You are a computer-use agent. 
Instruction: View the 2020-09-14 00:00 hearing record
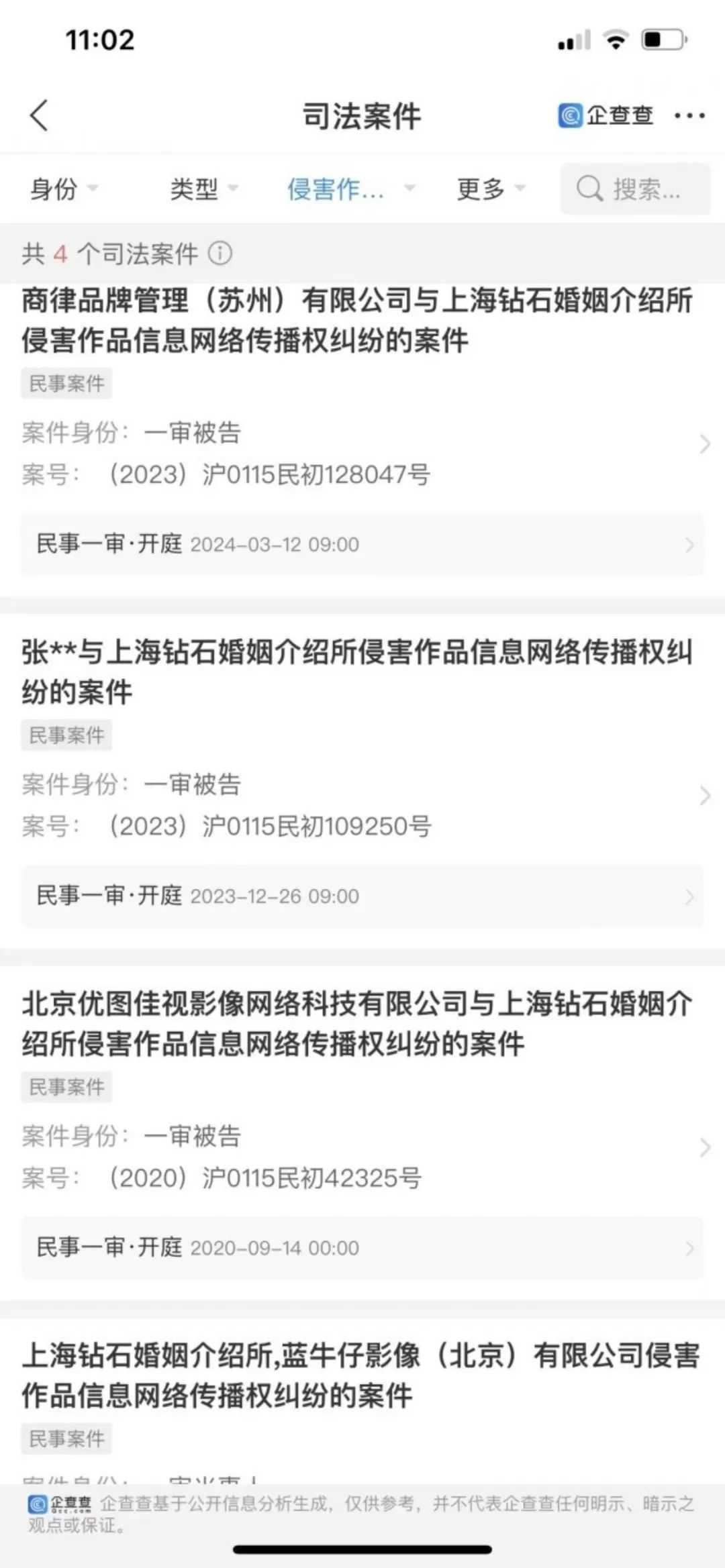(x=362, y=1248)
